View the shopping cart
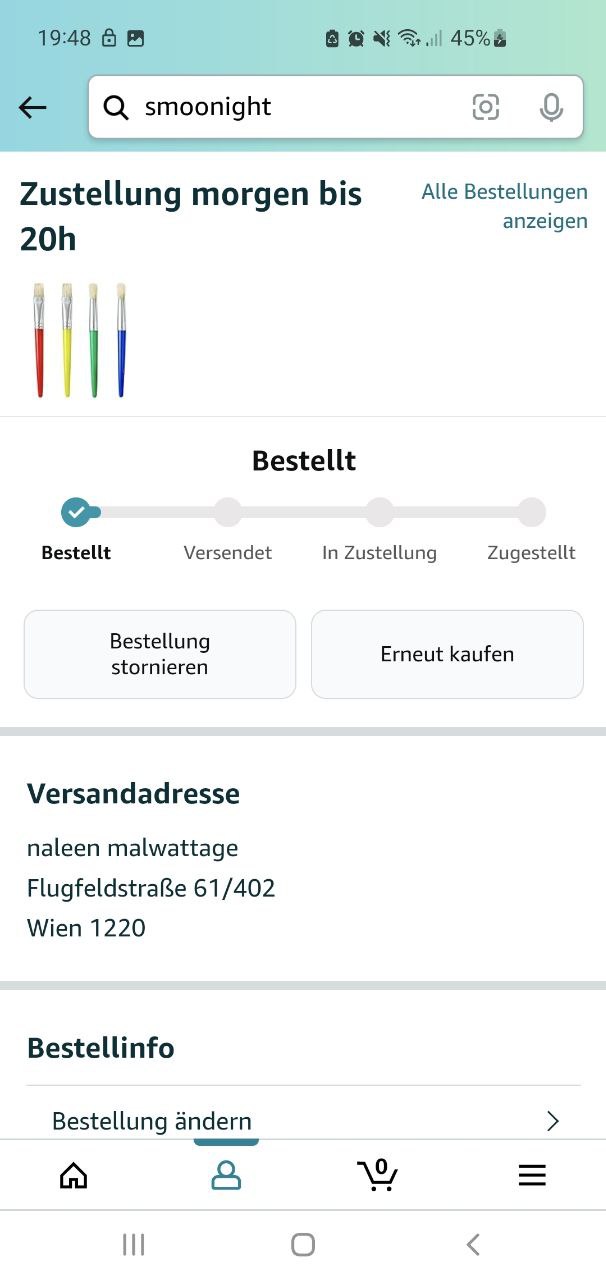Screen dimensions: 606x1280 [x=378, y=1175]
